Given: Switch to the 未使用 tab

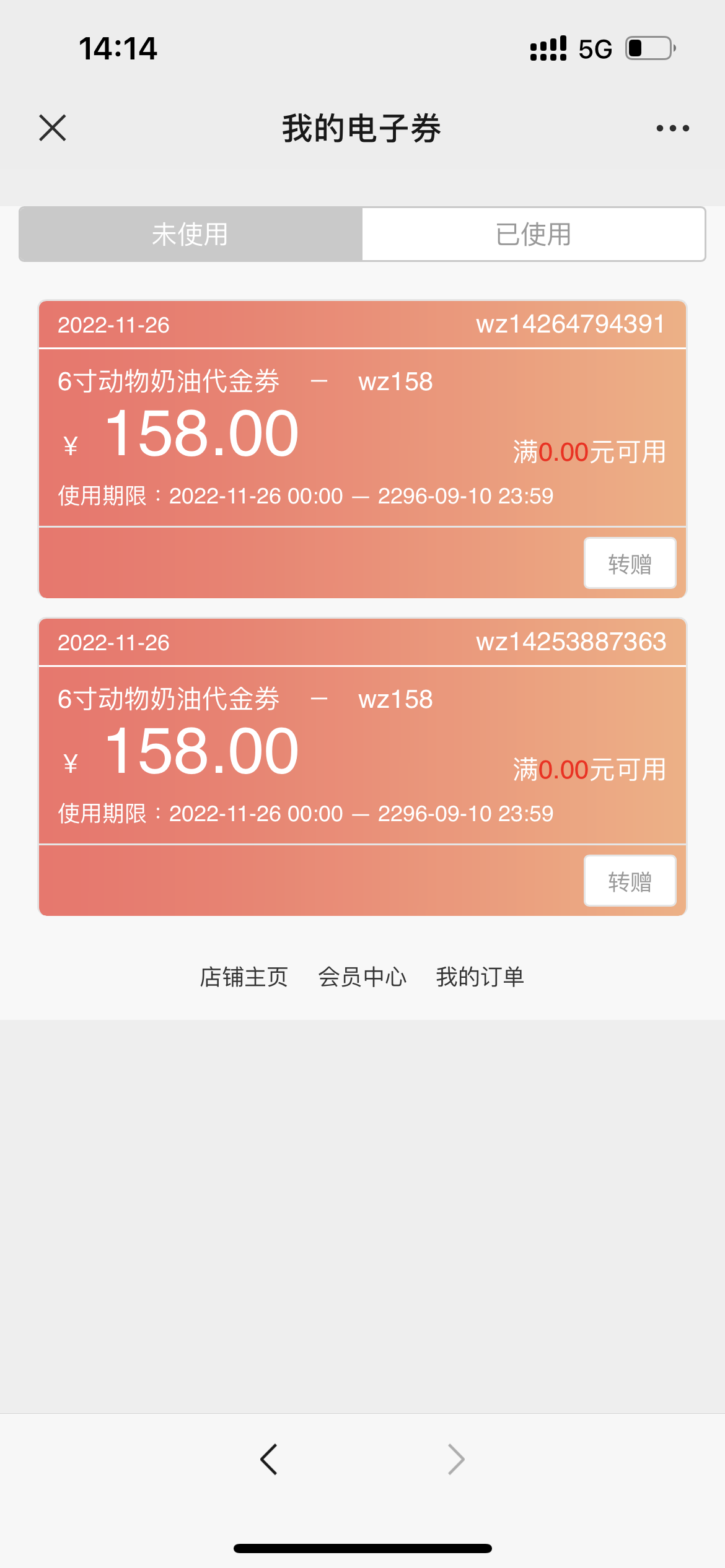Looking at the screenshot, I should click(190, 234).
